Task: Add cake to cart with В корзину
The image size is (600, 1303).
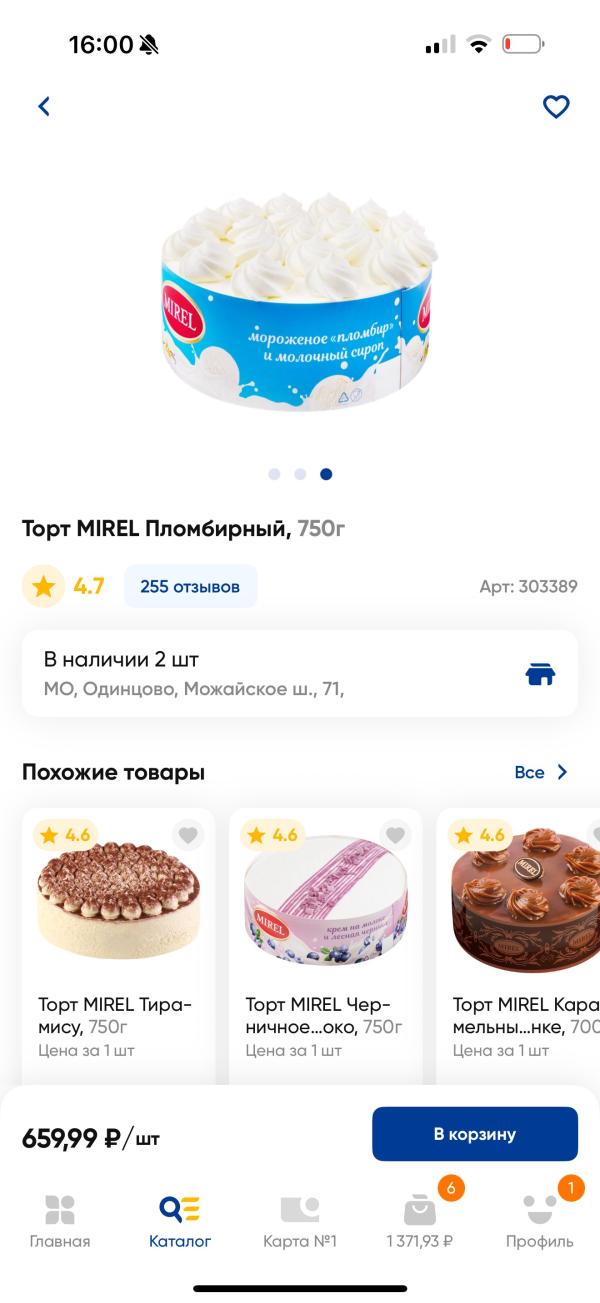Action: coord(475,1134)
